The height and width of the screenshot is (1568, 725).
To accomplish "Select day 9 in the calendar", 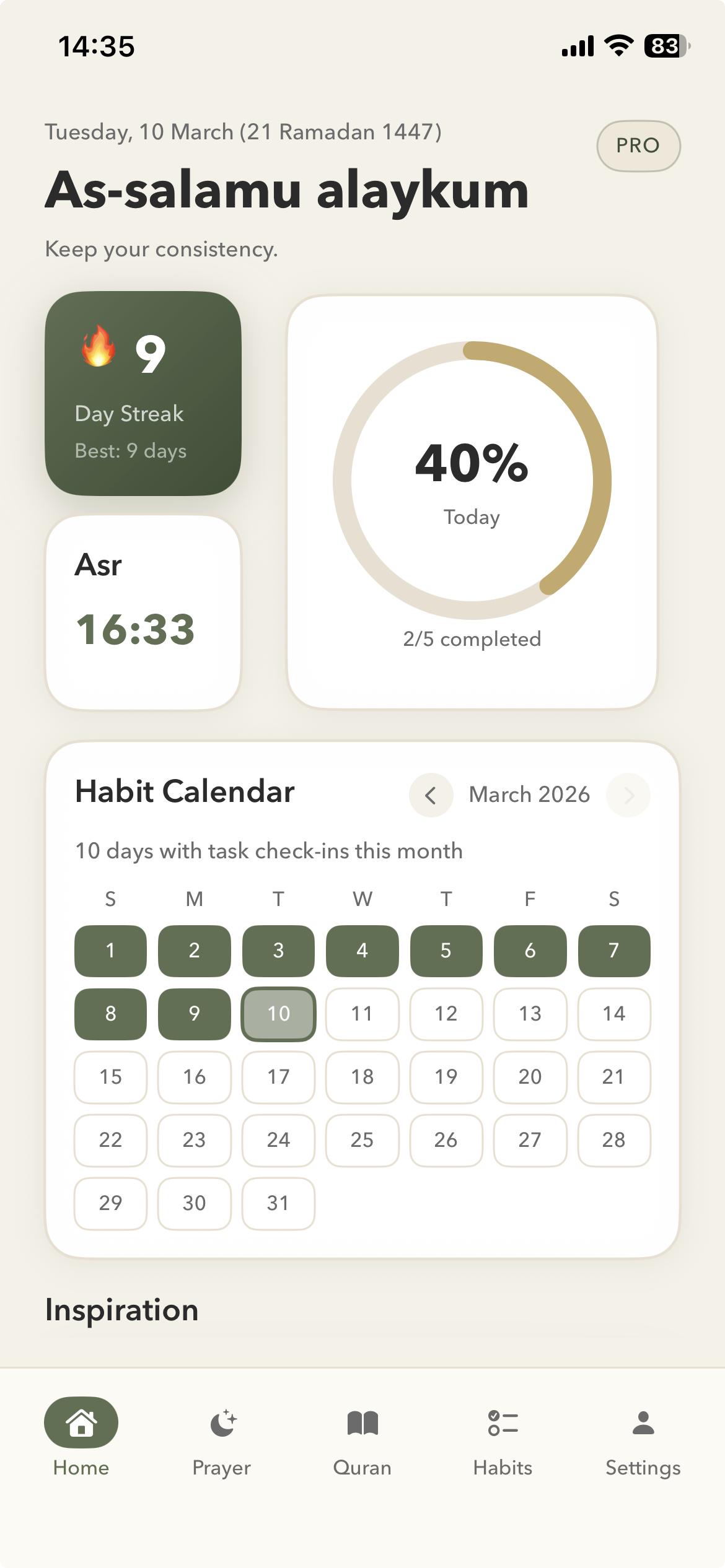I will (x=195, y=1014).
